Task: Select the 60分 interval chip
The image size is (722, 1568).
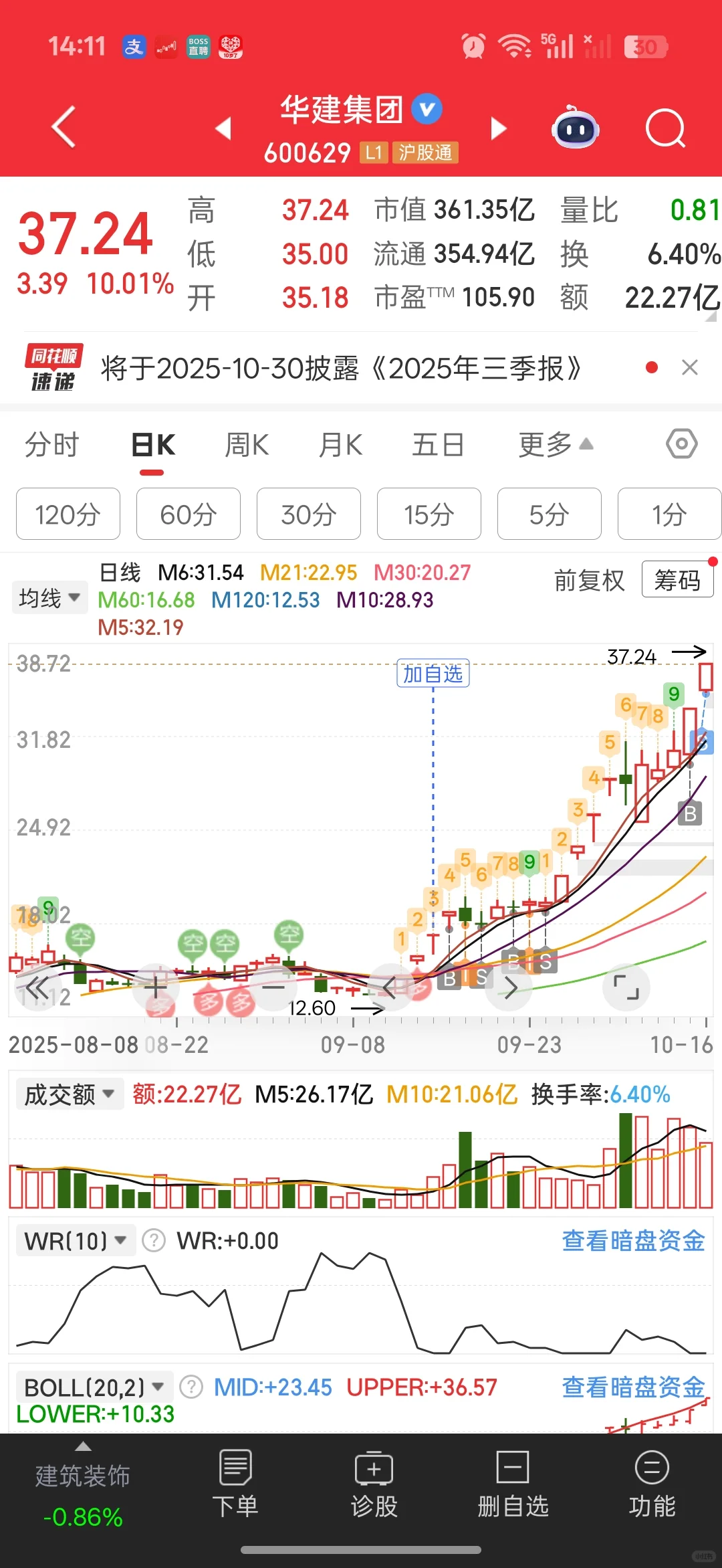Action: pos(188,514)
